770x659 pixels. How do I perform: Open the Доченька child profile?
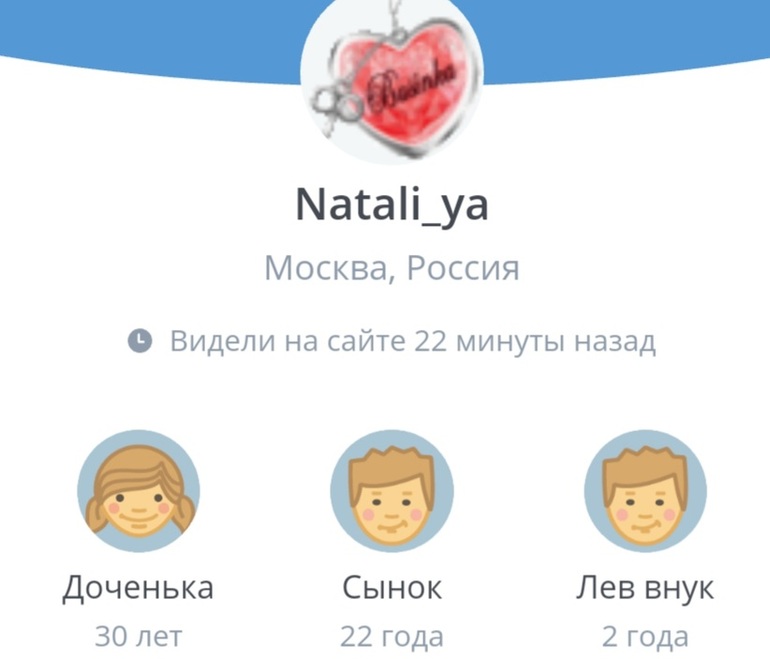(138, 492)
